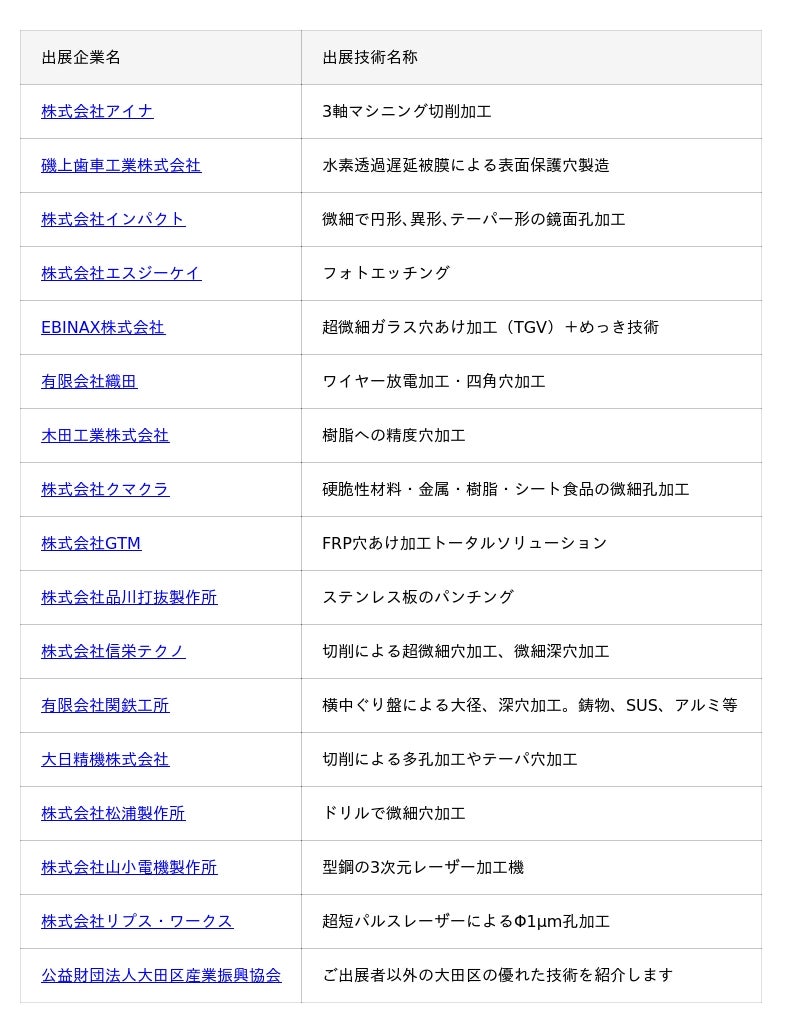
Task: Open the 公益財団法人大田区産業振興協会 link
Action: [161, 976]
